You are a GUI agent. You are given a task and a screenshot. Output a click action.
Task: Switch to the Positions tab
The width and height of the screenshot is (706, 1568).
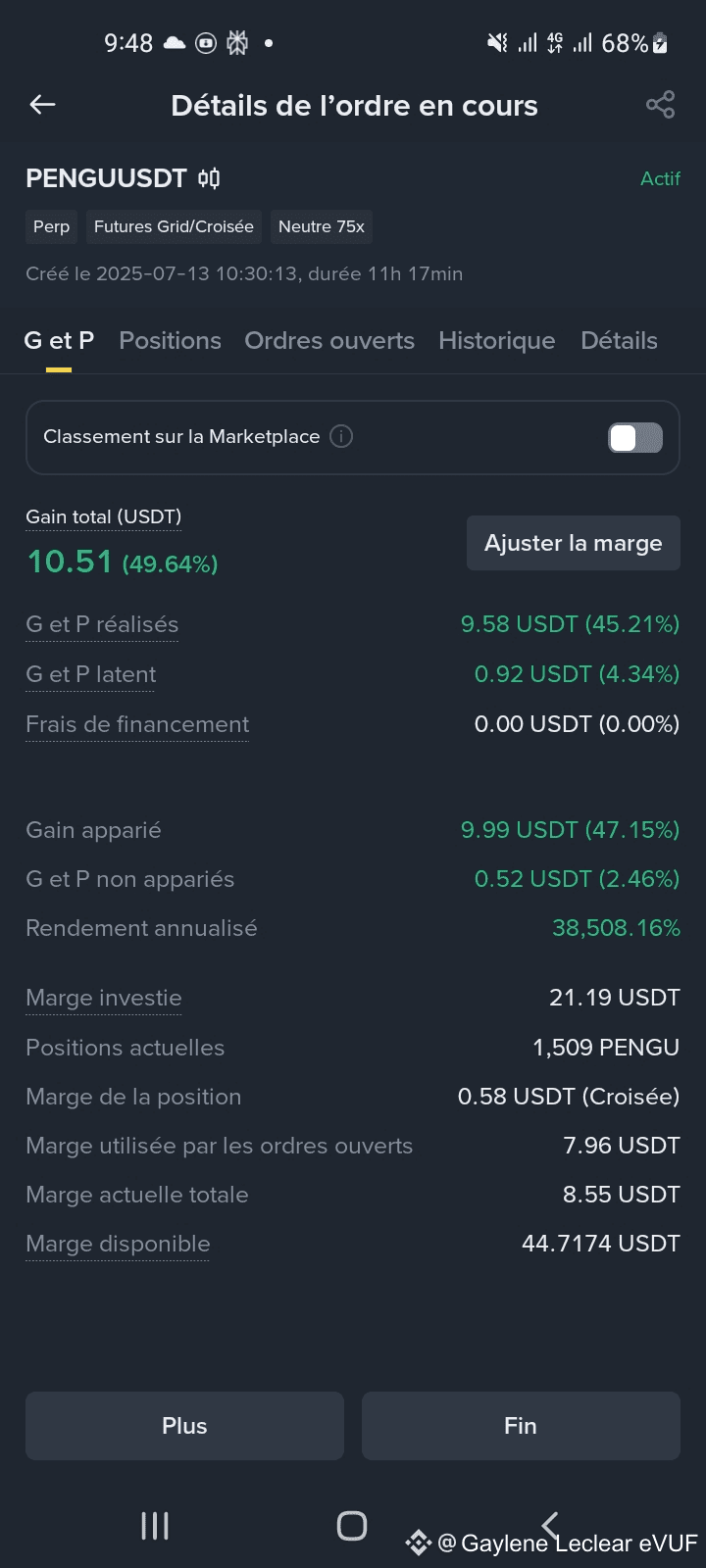170,340
